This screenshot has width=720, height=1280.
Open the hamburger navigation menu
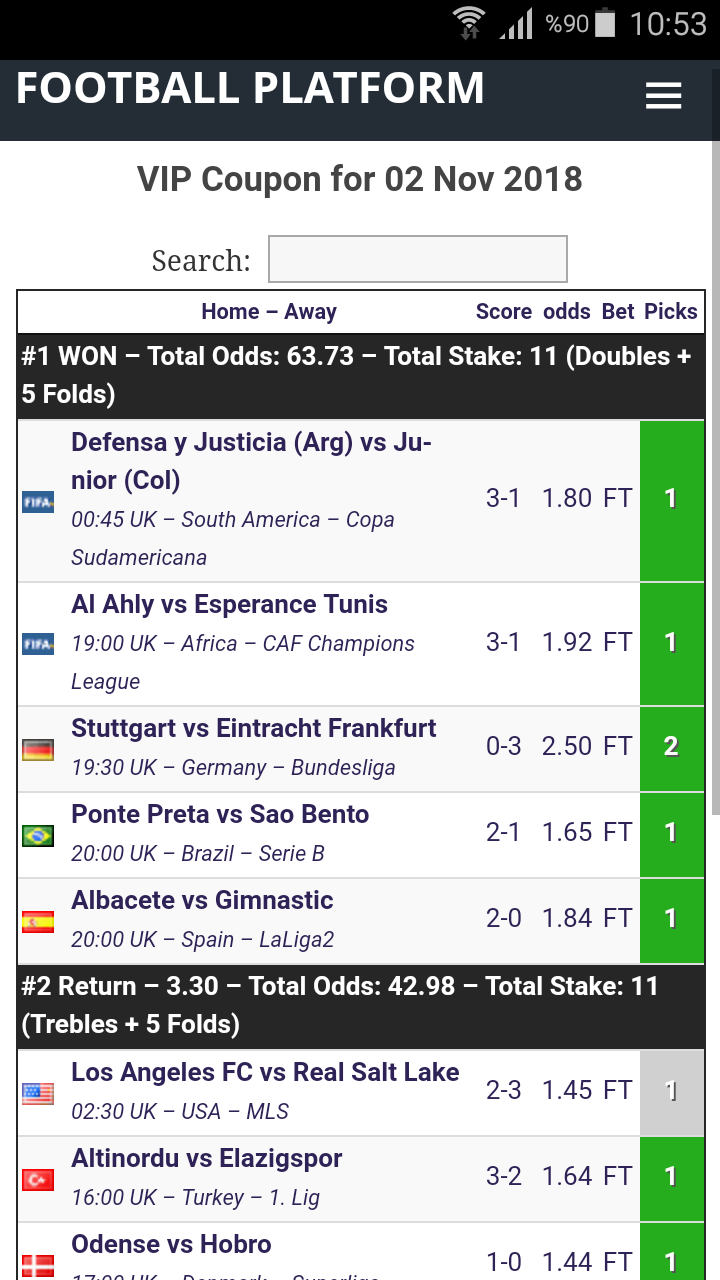click(x=663, y=96)
